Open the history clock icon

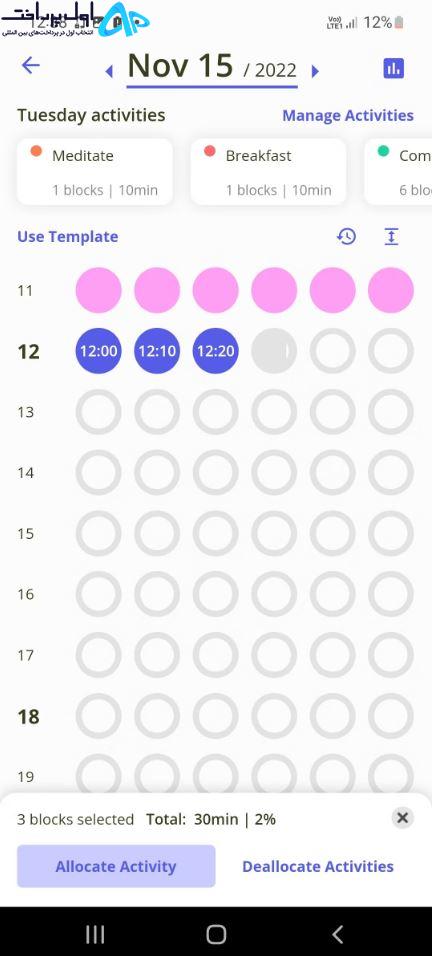[347, 237]
